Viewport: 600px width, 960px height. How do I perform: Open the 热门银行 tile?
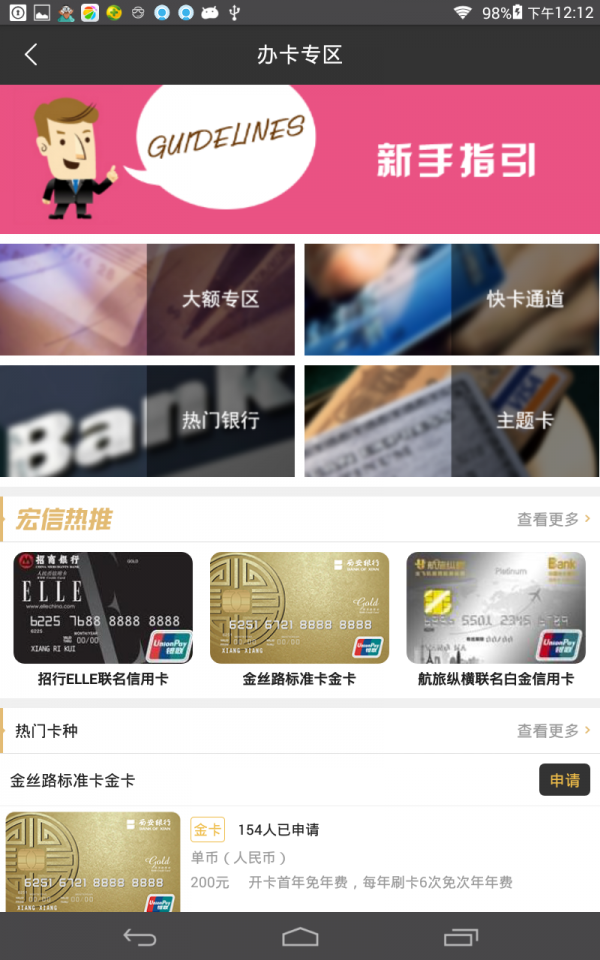(148, 420)
